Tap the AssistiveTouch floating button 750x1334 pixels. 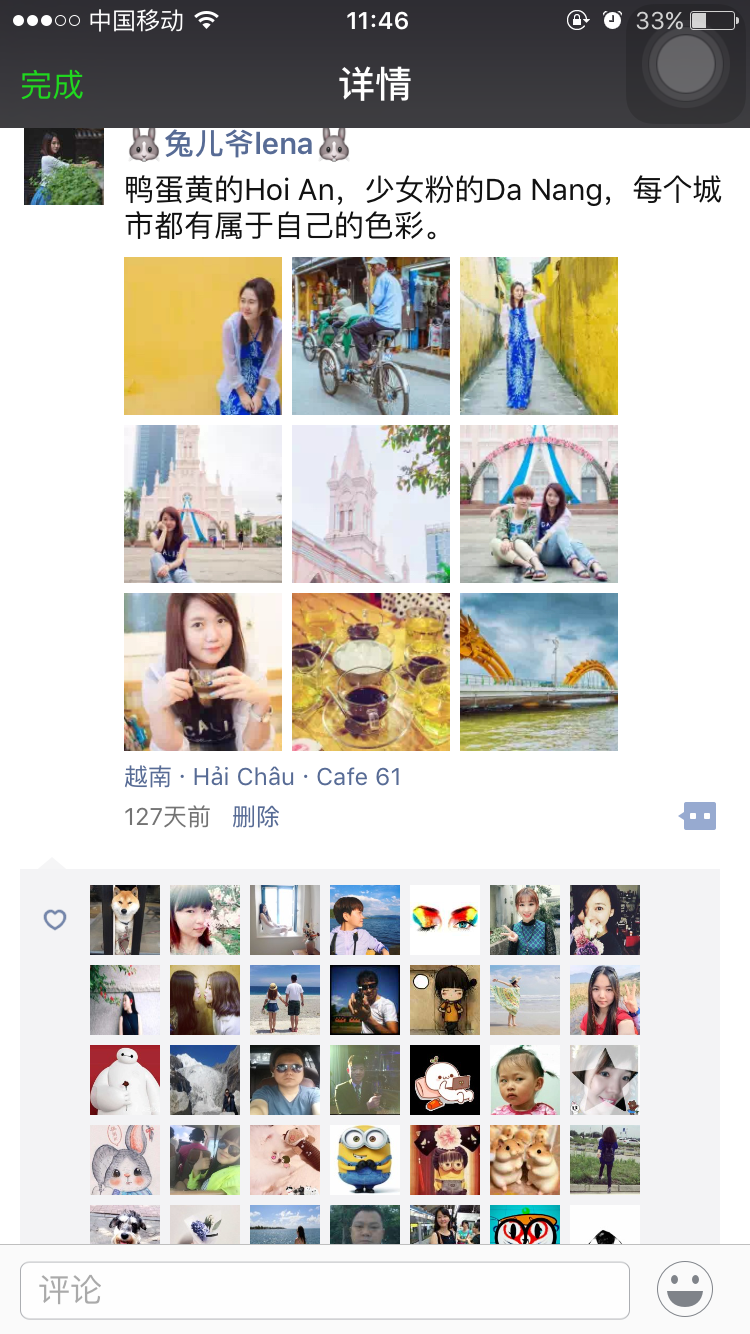tap(686, 64)
